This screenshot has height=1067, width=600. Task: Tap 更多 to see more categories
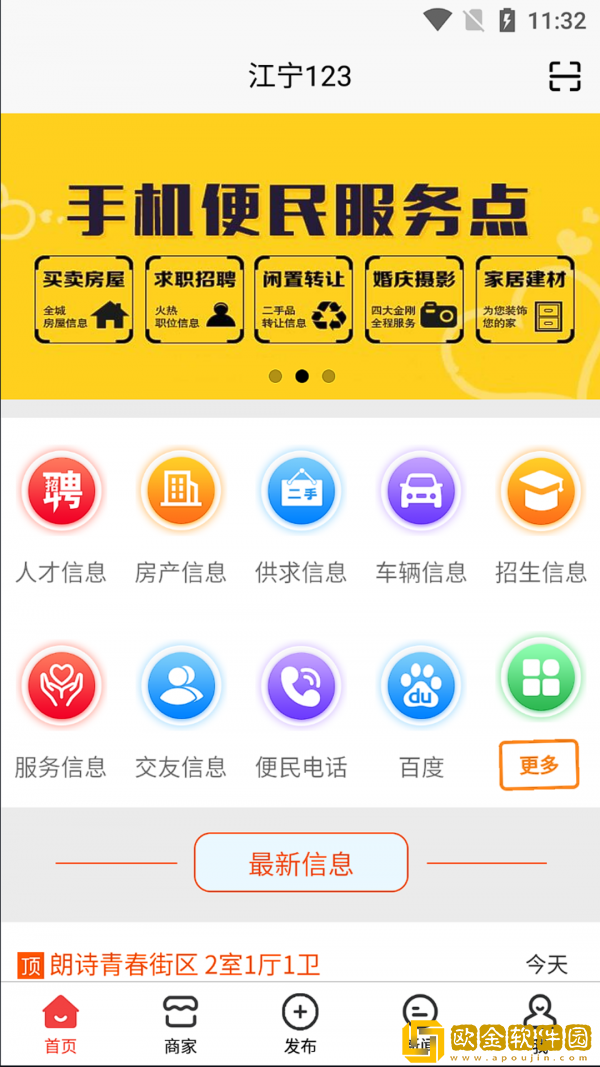tap(539, 765)
